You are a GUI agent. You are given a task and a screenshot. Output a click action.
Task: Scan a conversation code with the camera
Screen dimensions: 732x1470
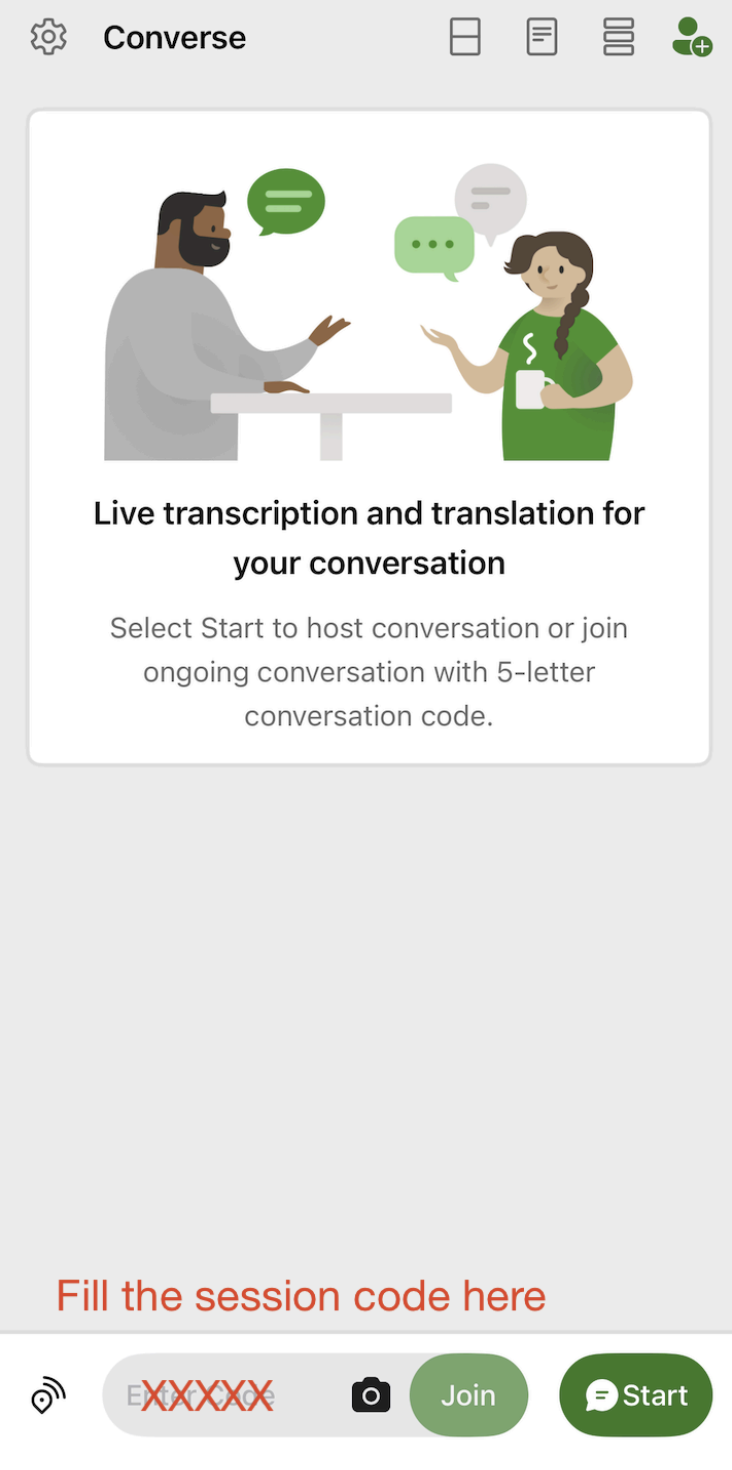371,1395
